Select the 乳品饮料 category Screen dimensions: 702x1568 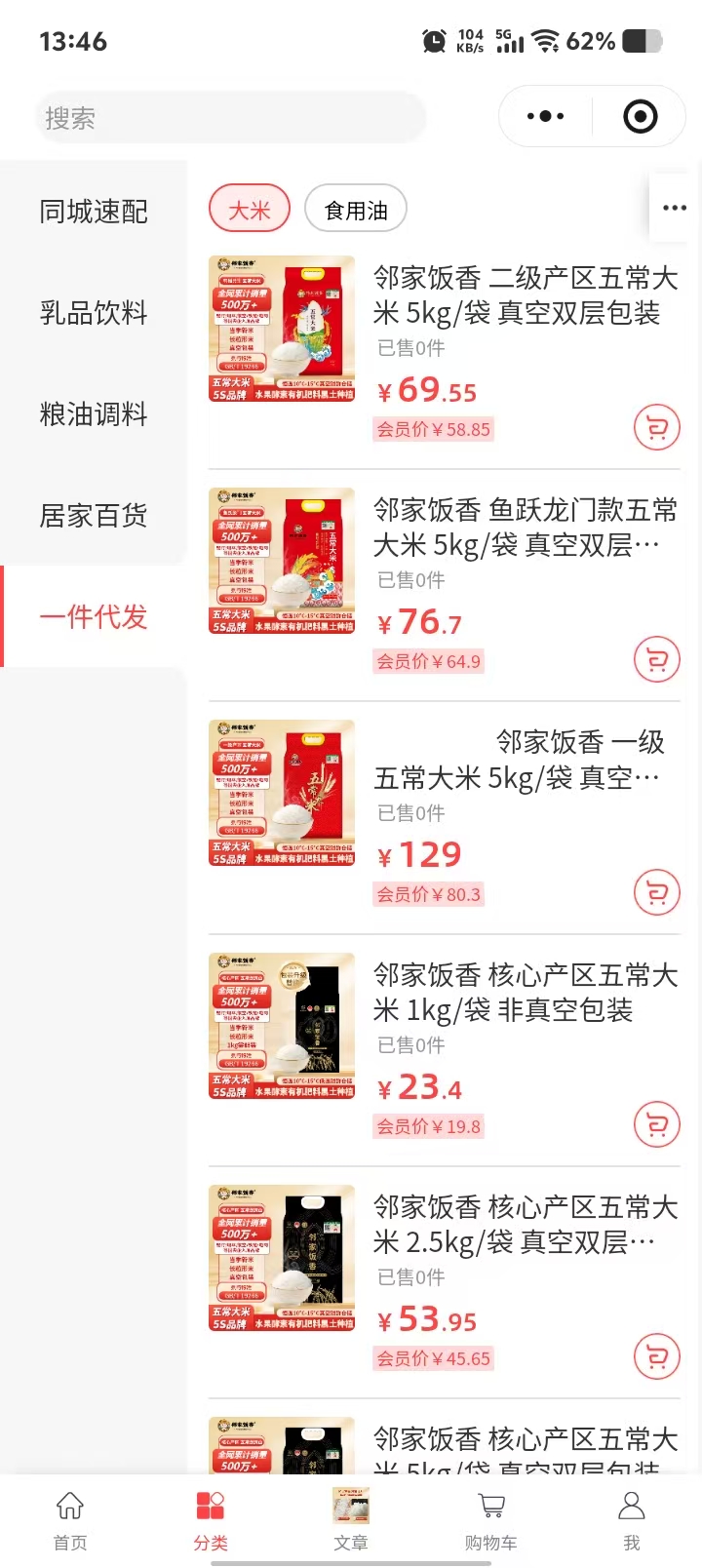(x=94, y=313)
